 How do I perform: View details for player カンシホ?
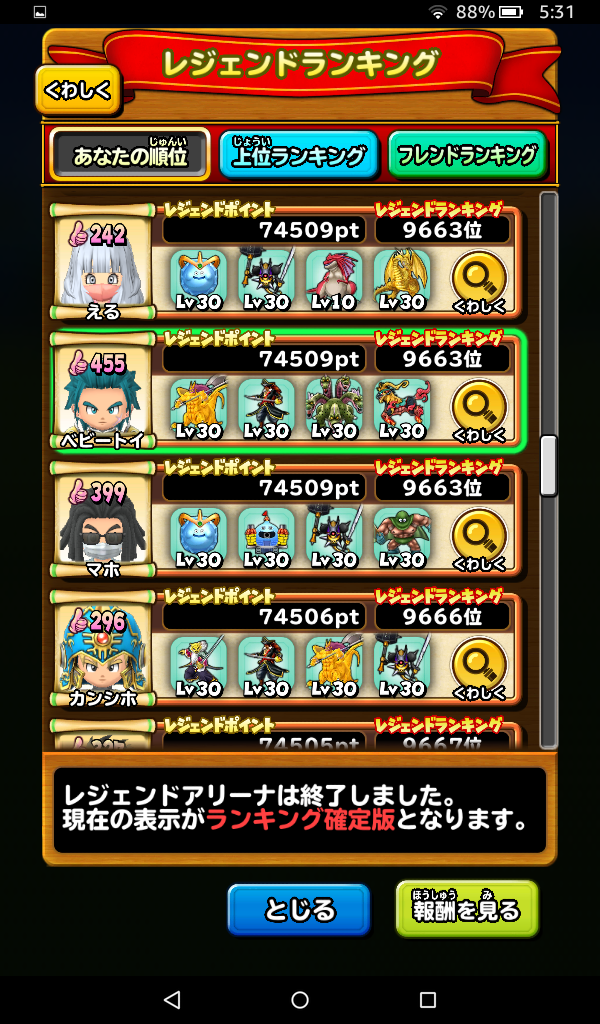pos(479,668)
